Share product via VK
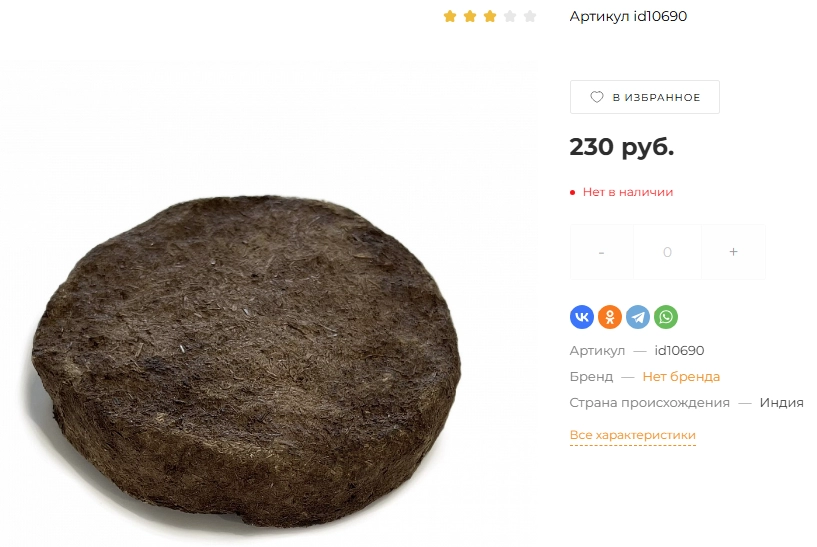The width and height of the screenshot is (817, 547). tap(582, 317)
